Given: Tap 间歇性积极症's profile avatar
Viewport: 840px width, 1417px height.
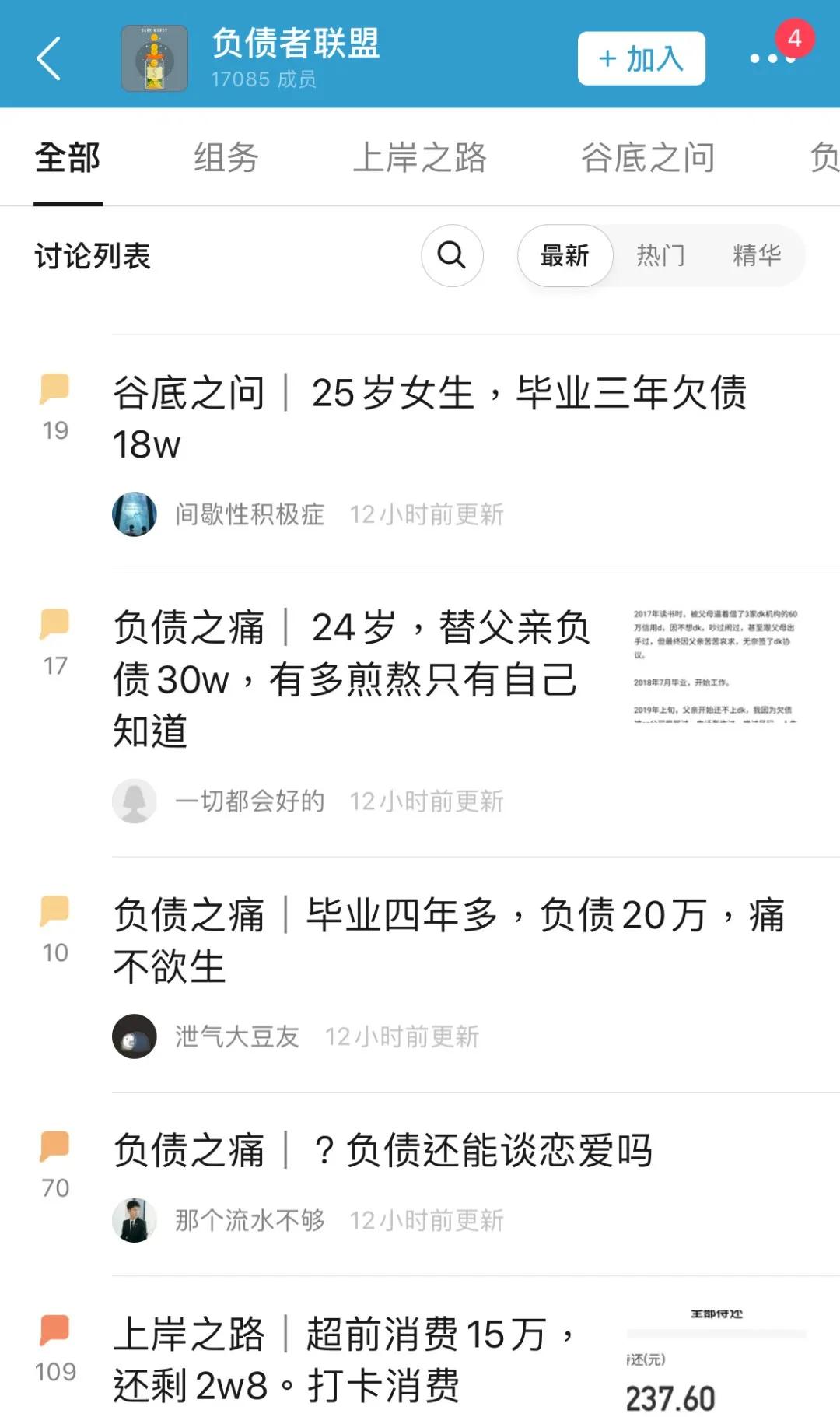Looking at the screenshot, I should [x=134, y=514].
